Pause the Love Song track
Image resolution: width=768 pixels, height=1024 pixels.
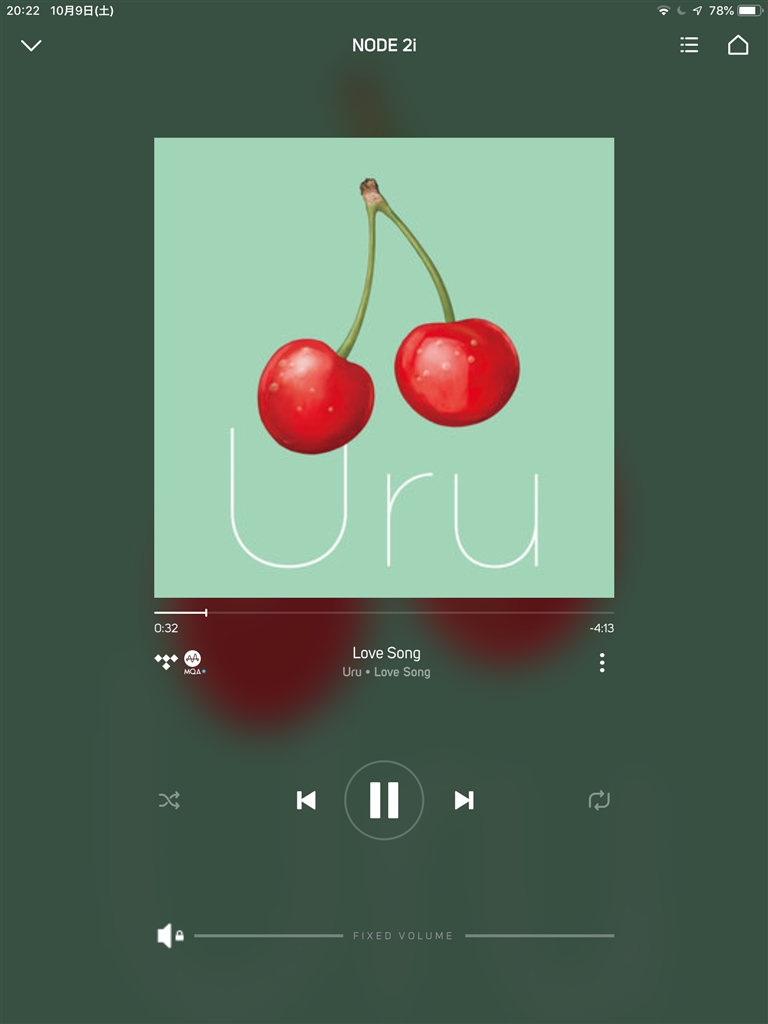tap(384, 800)
